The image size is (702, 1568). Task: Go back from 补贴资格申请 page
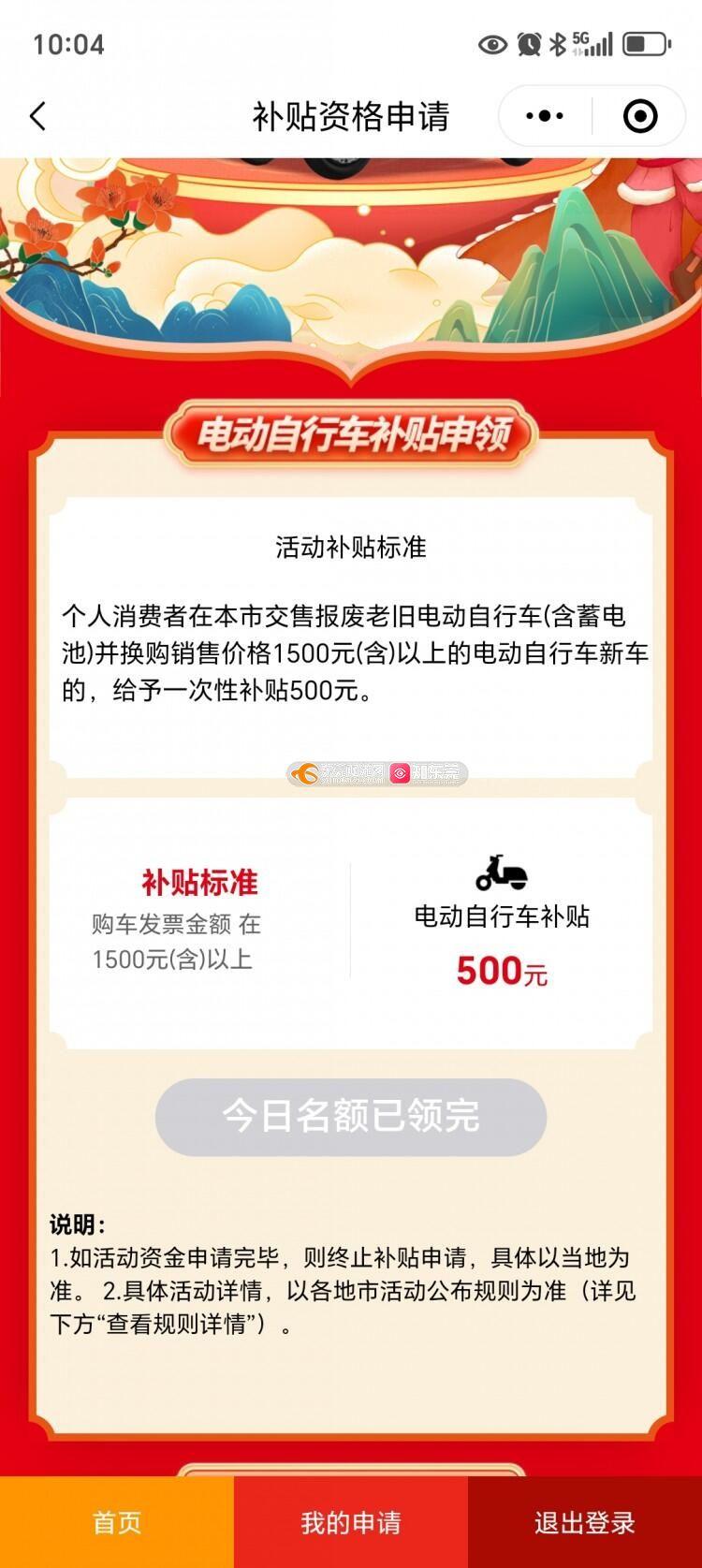(37, 117)
